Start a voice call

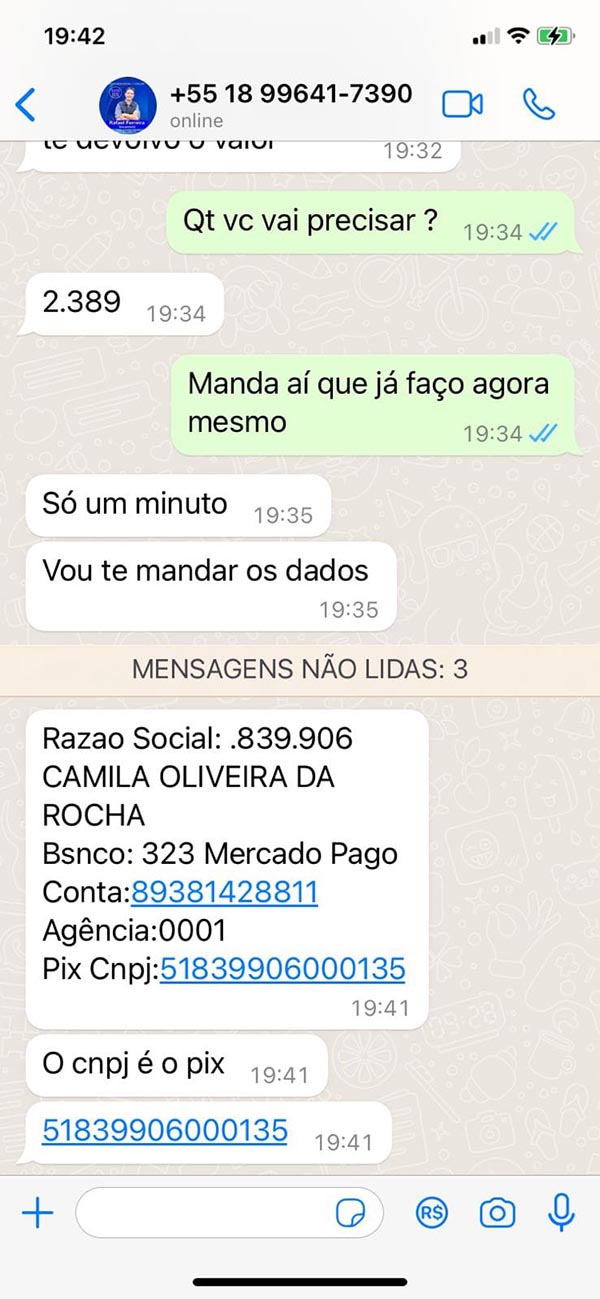(539, 104)
